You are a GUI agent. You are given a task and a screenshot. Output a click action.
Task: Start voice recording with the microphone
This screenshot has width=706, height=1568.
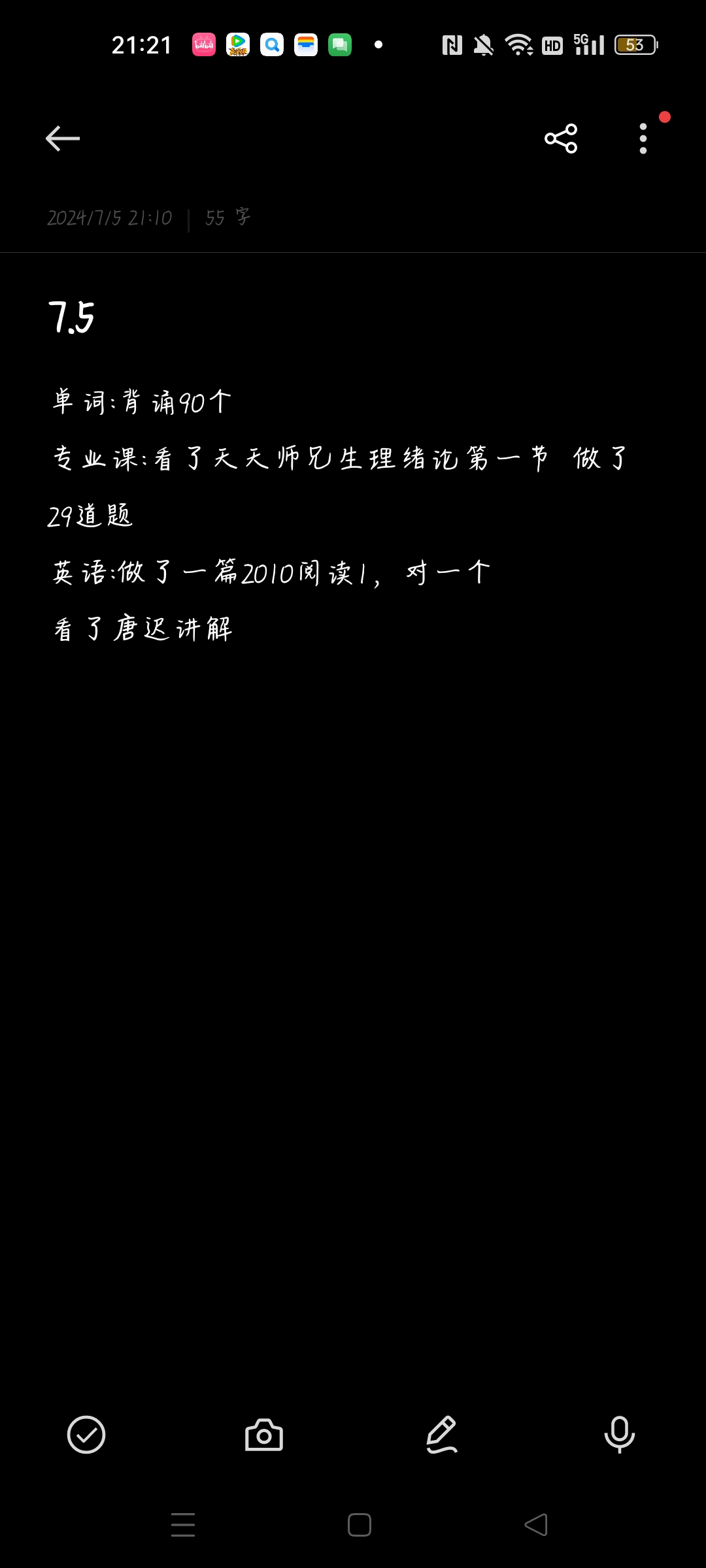click(x=619, y=1435)
